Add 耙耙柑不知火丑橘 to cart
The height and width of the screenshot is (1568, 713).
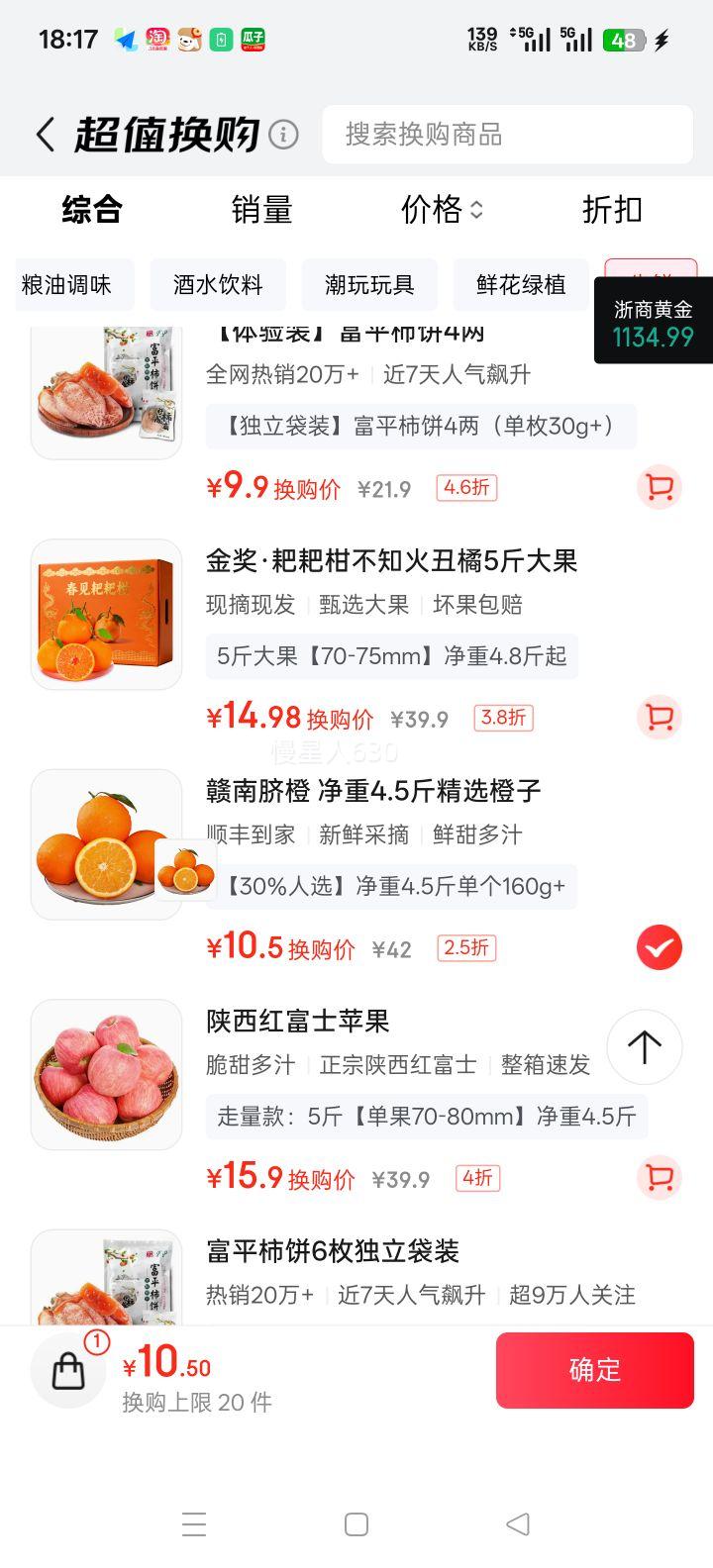point(659,718)
